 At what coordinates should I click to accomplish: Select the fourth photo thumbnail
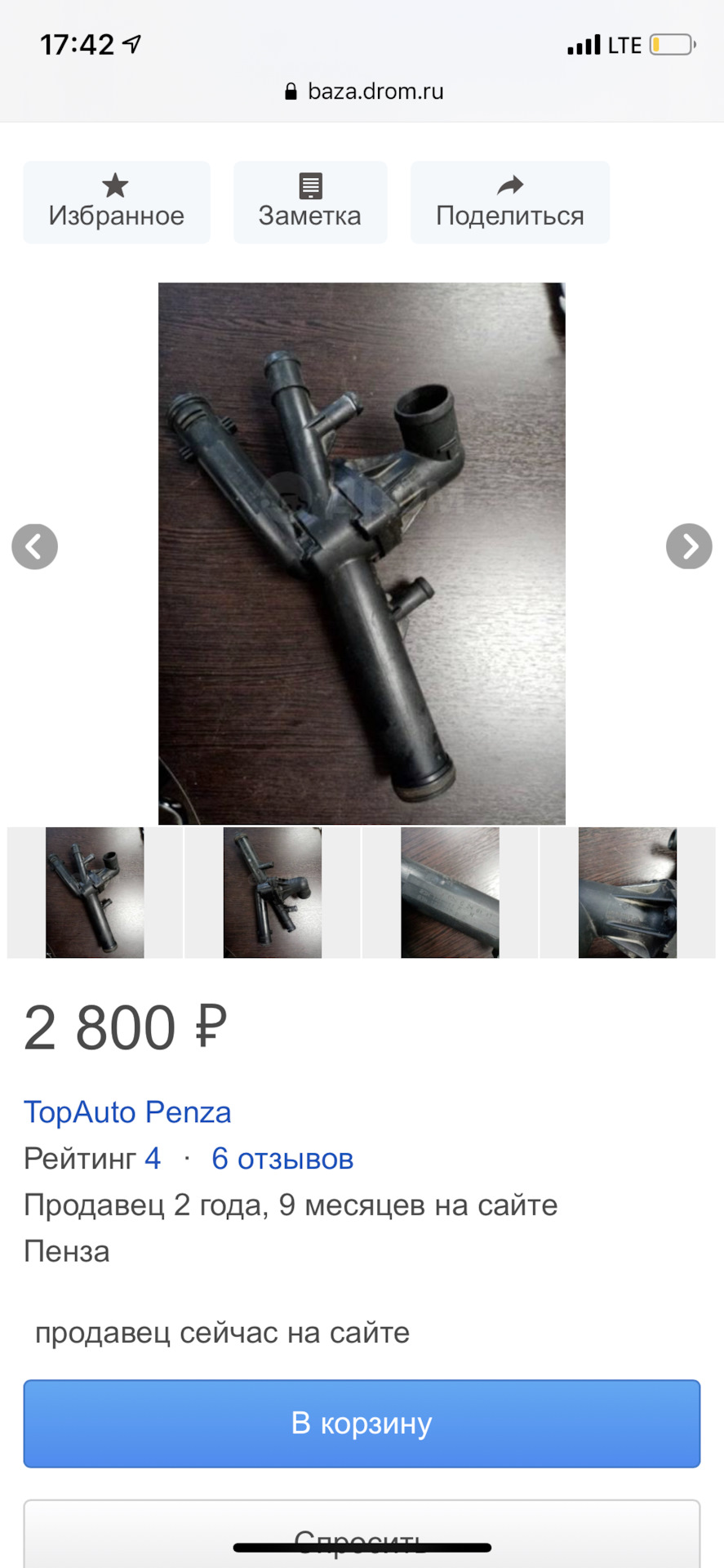click(x=627, y=892)
